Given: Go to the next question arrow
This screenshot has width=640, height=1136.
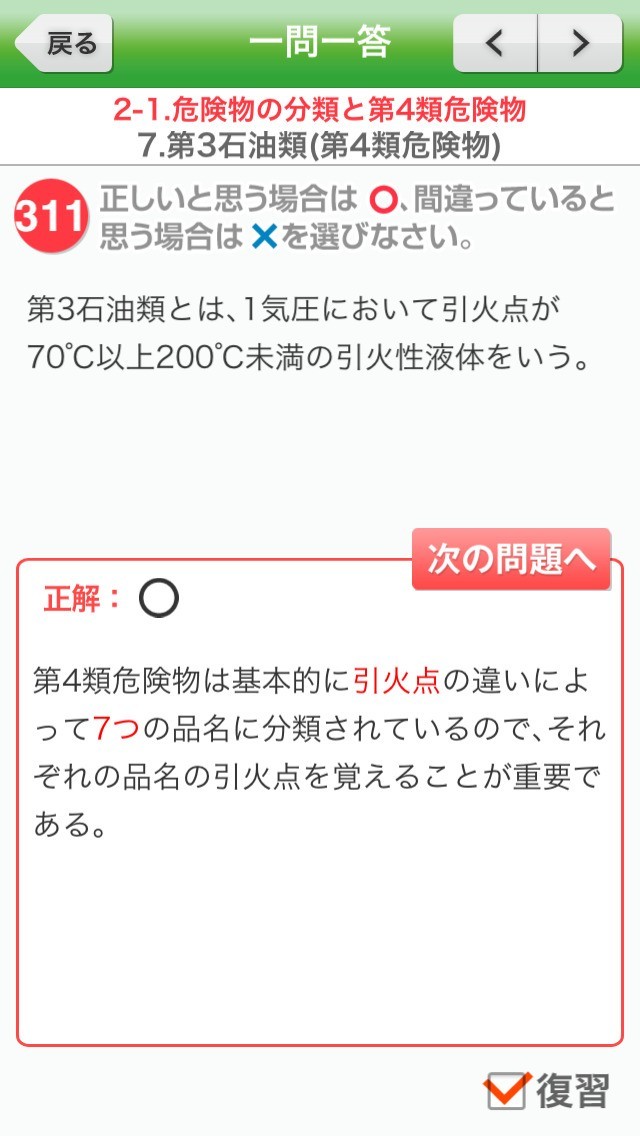Looking at the screenshot, I should coord(581,44).
